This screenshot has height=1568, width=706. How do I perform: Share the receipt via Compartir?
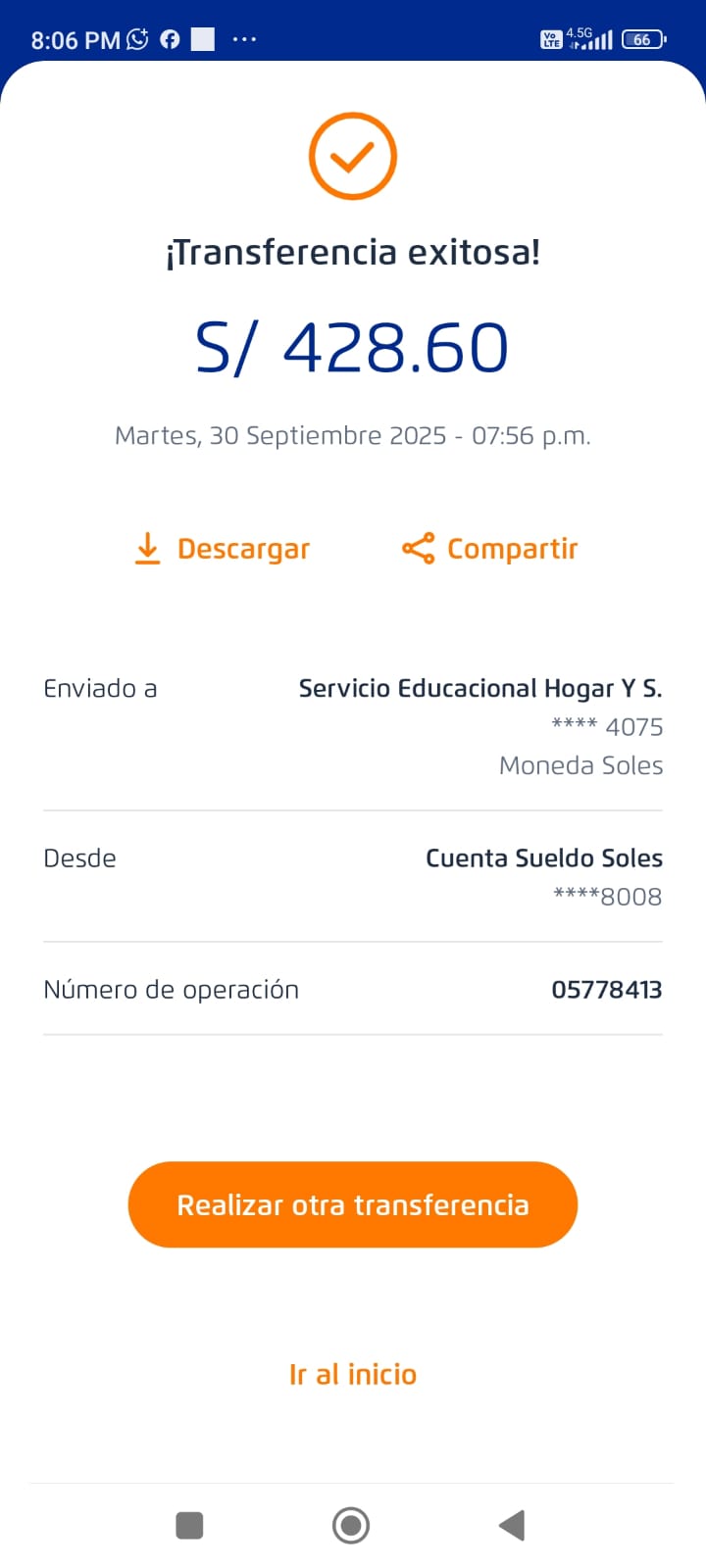point(490,549)
